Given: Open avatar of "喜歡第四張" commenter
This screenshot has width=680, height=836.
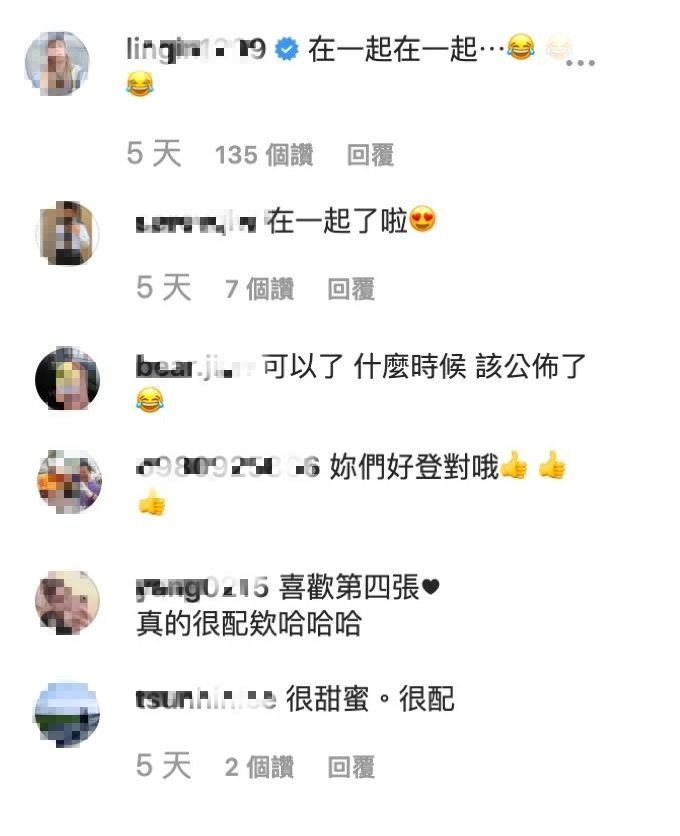Looking at the screenshot, I should pyautogui.click(x=67, y=602).
